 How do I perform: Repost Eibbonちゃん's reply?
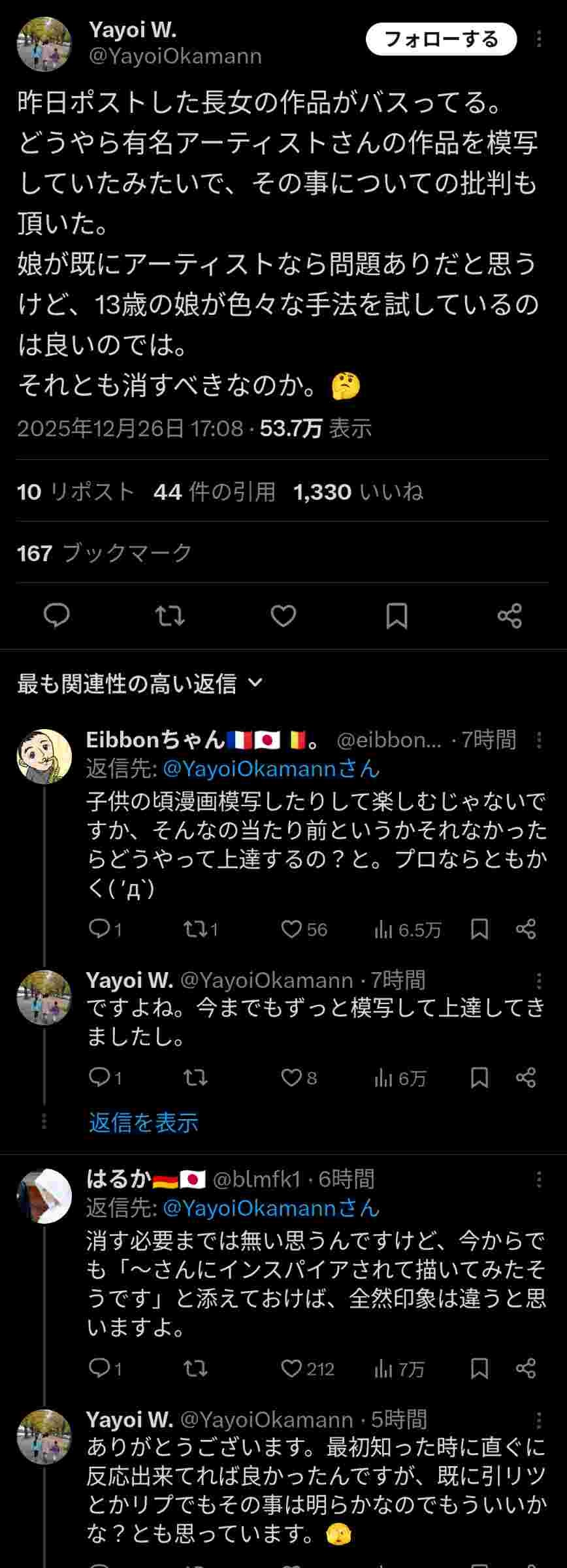pyautogui.click(x=195, y=929)
